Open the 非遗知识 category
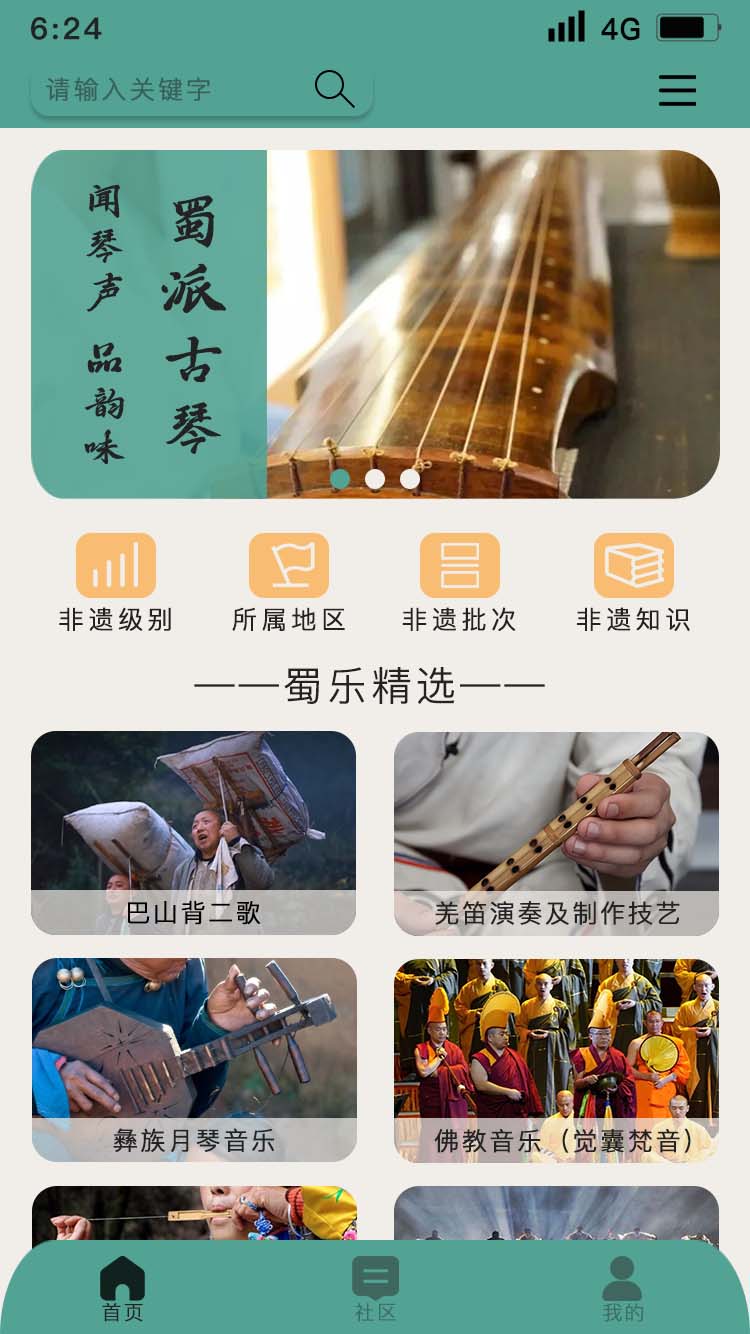The image size is (750, 1334). [x=634, y=584]
